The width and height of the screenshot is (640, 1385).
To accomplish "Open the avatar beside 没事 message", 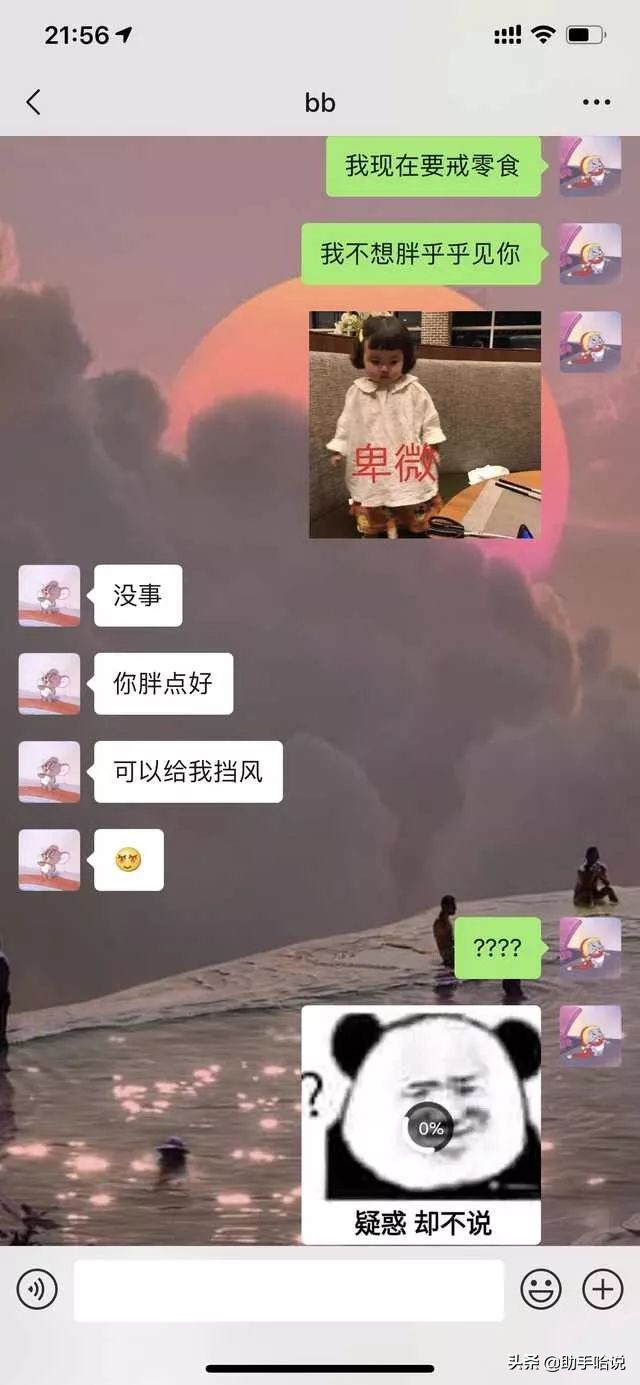I will coord(49,596).
